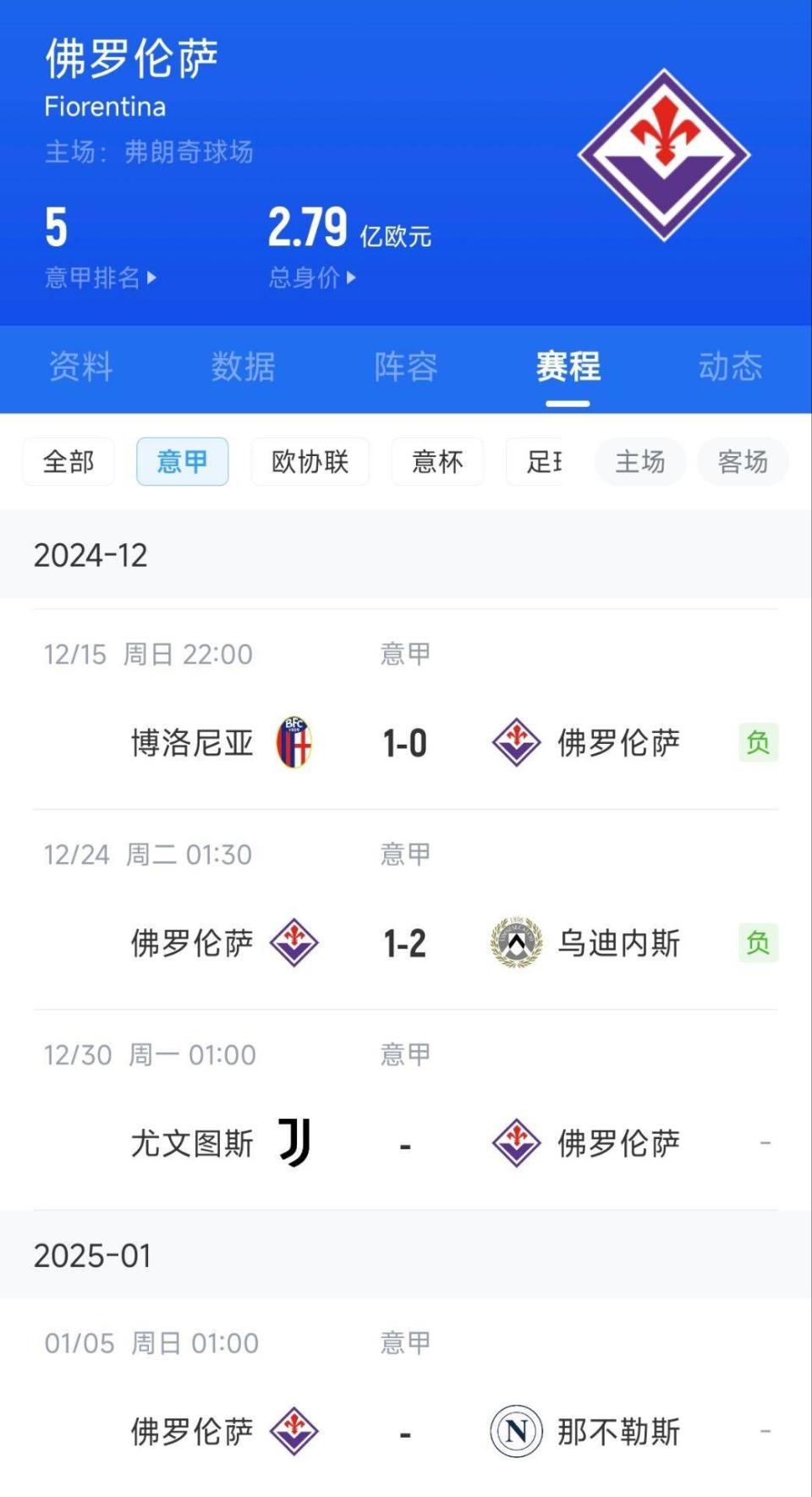Enable the 客场 away-match filter
This screenshot has height=1497, width=812.
pos(743,461)
